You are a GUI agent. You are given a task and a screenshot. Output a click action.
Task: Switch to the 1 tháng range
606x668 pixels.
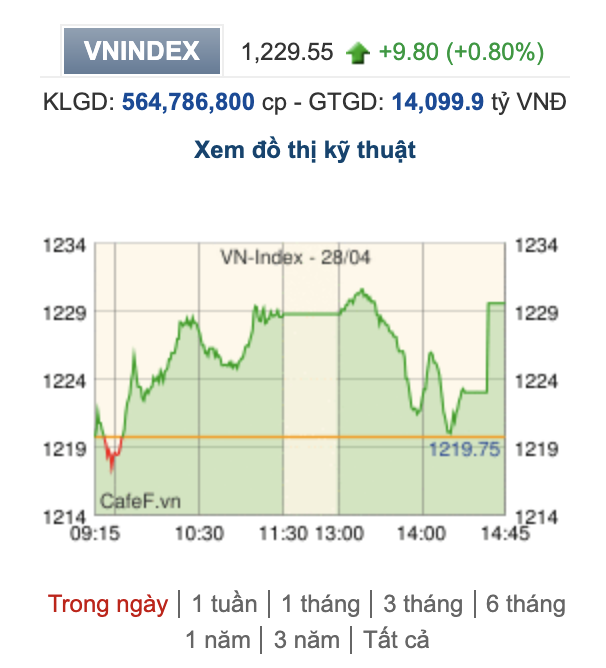click(320, 604)
